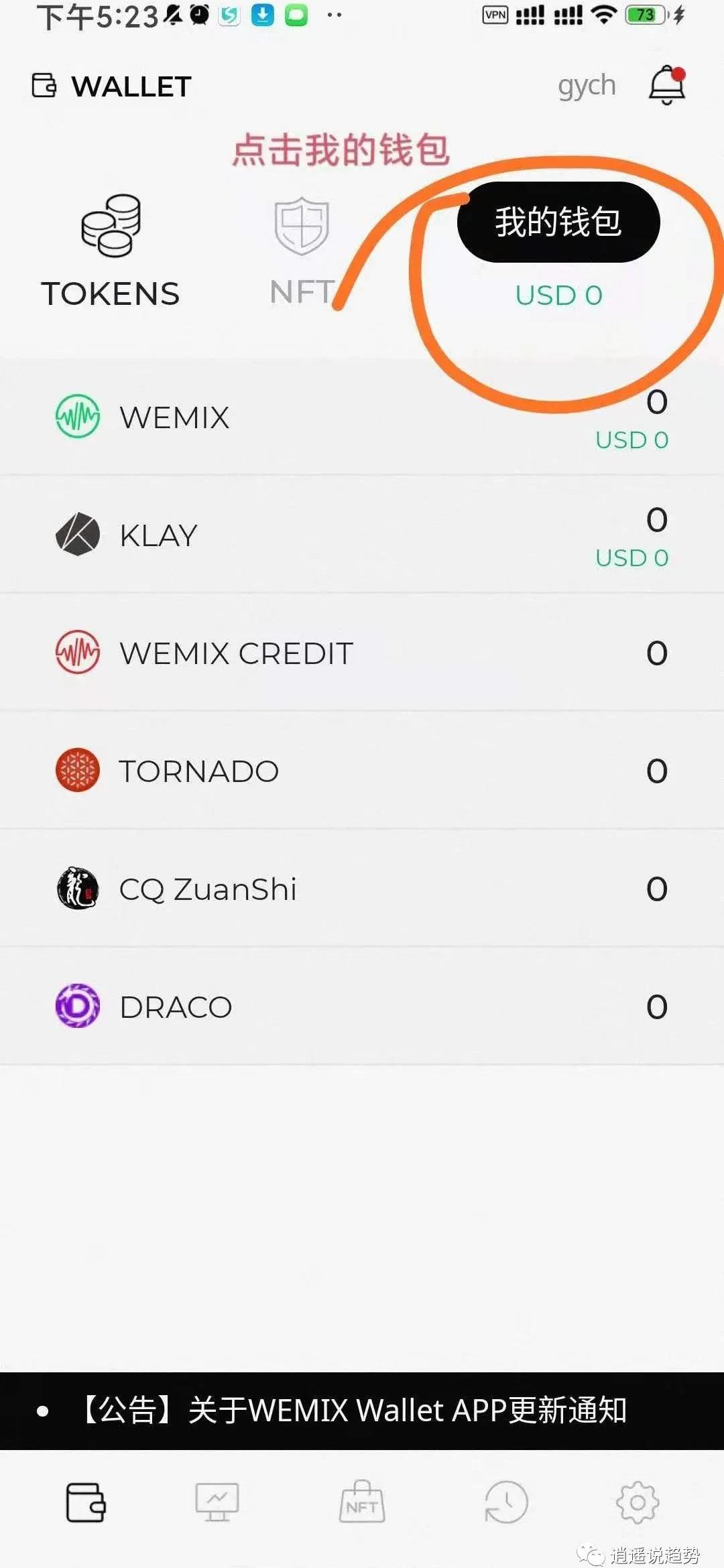
Task: Open the settings gear tab
Action: 637,1502
